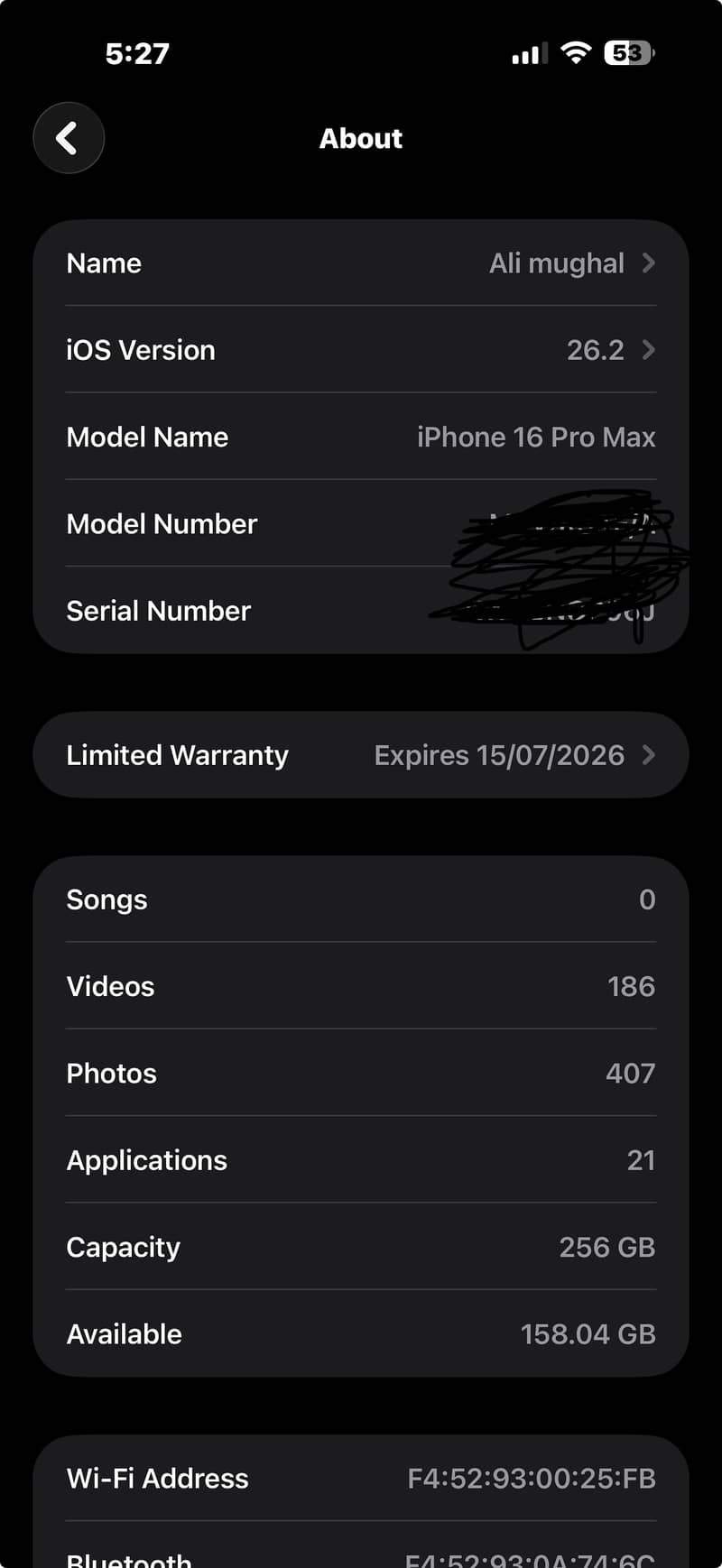Tap the Videos row showing 186

(x=361, y=986)
